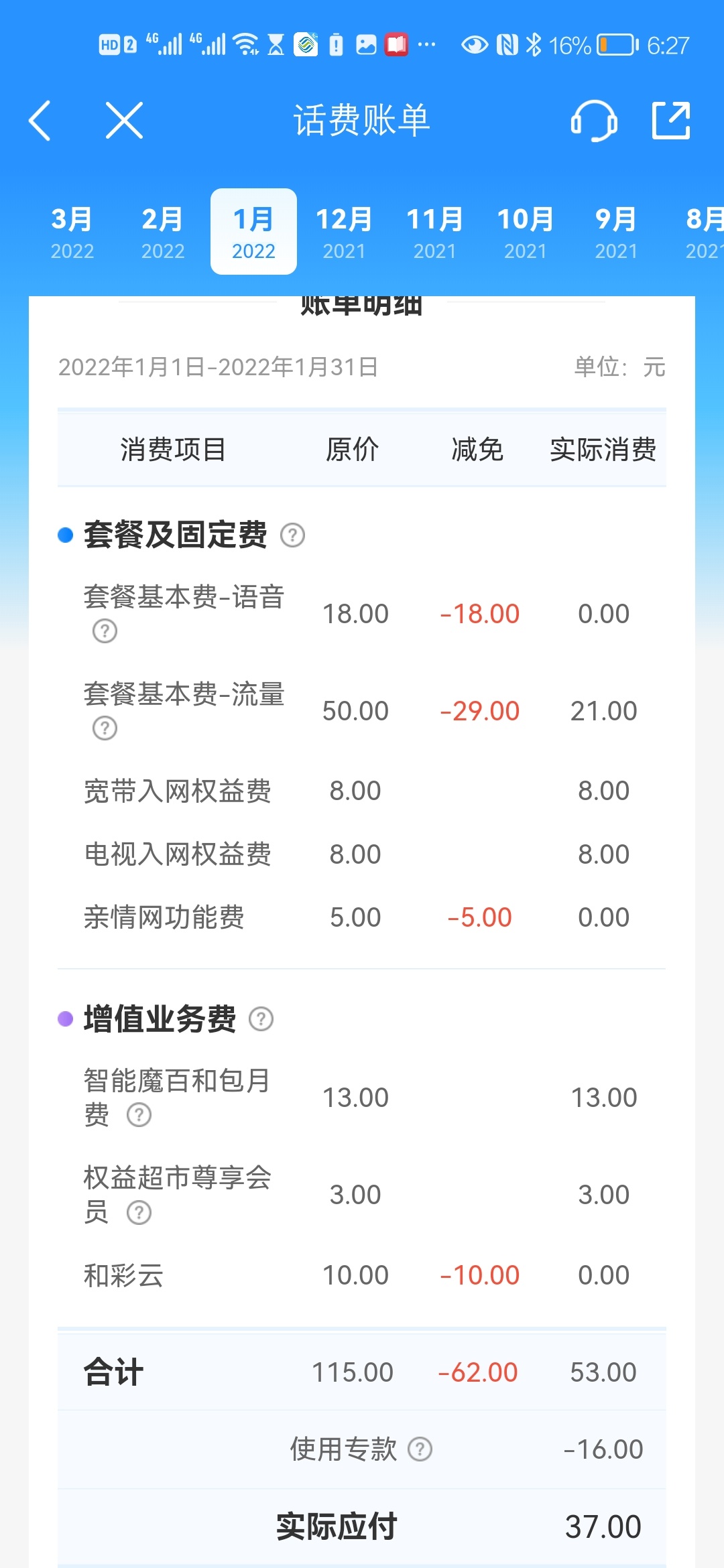Open the 使用专款 help tooltip
The height and width of the screenshot is (1568, 724).
(420, 1449)
